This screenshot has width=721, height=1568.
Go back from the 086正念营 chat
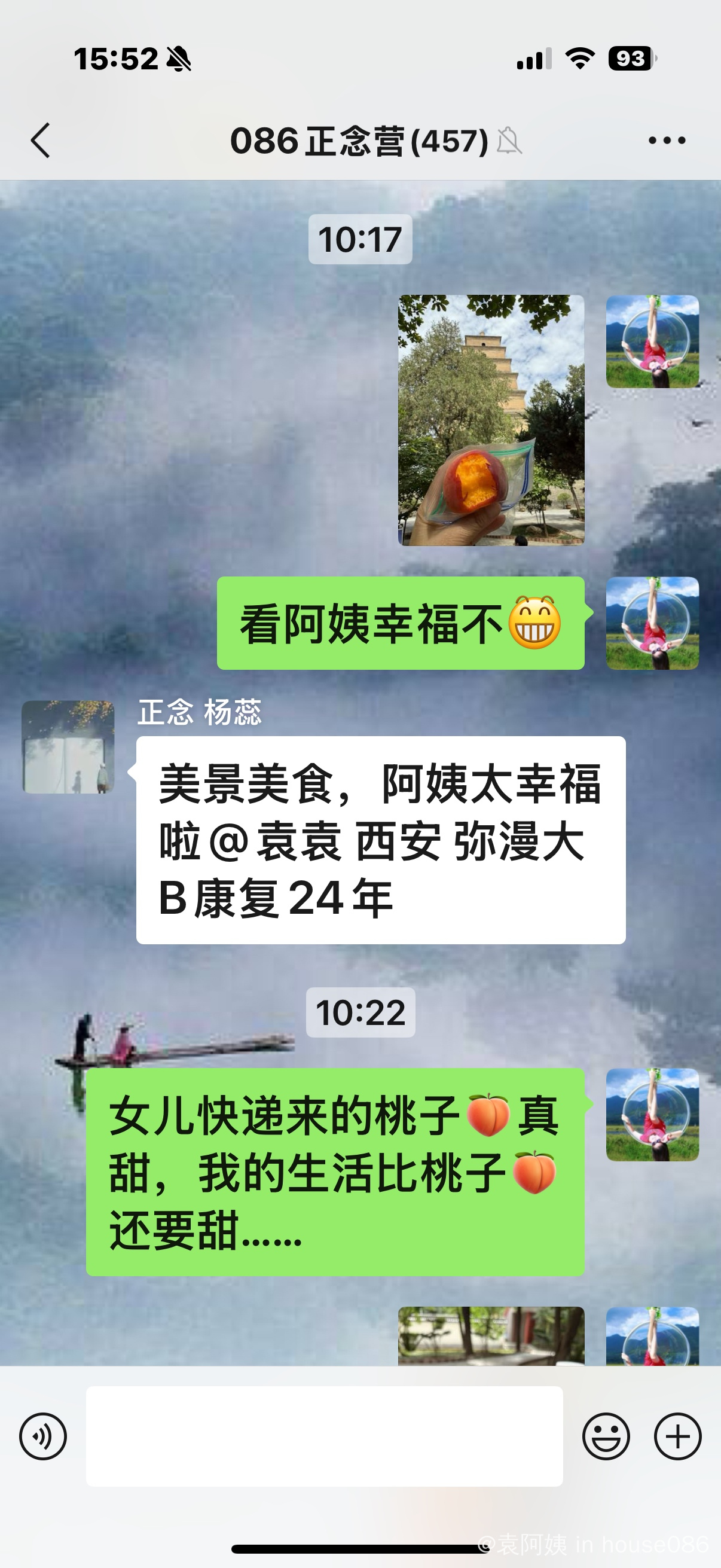point(41,141)
